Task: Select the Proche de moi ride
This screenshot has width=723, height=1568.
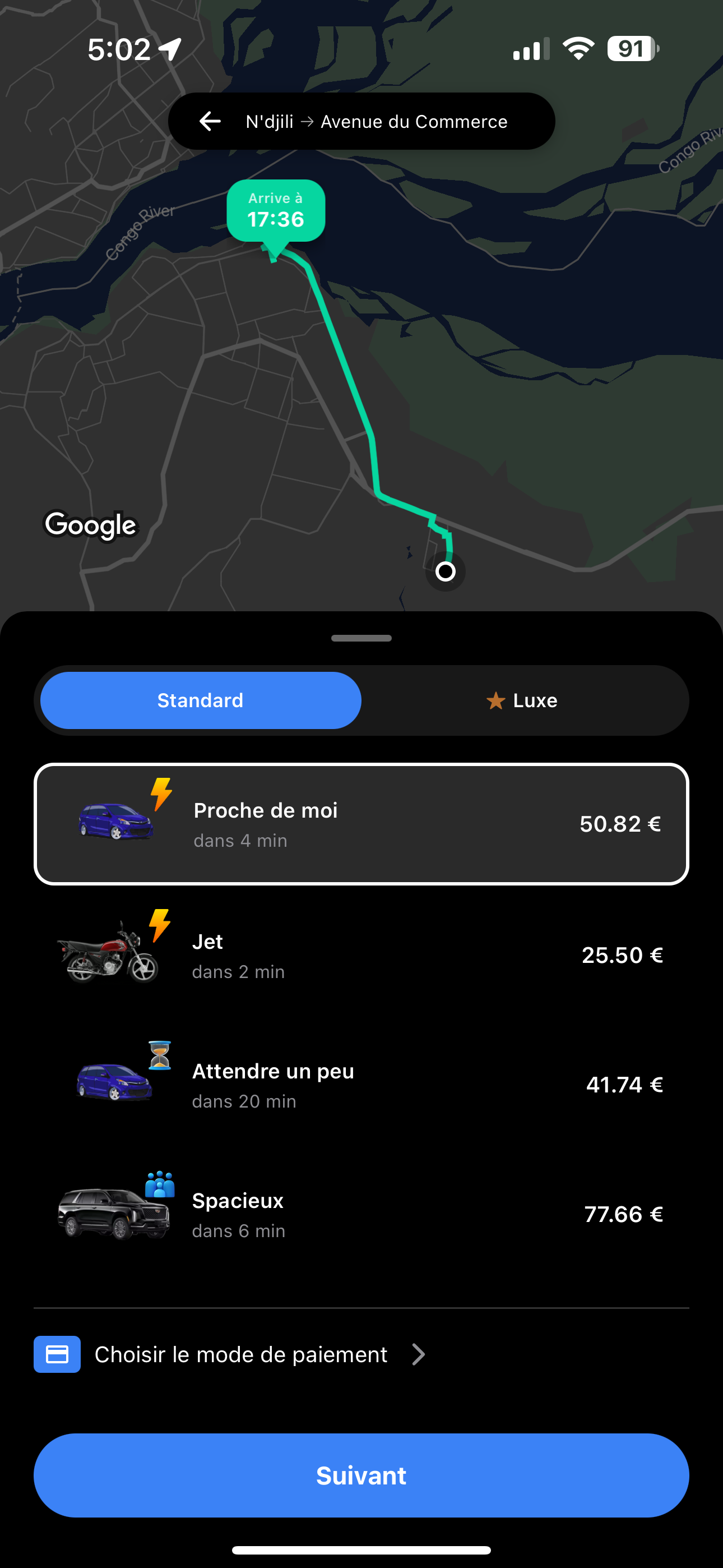Action: click(361, 824)
